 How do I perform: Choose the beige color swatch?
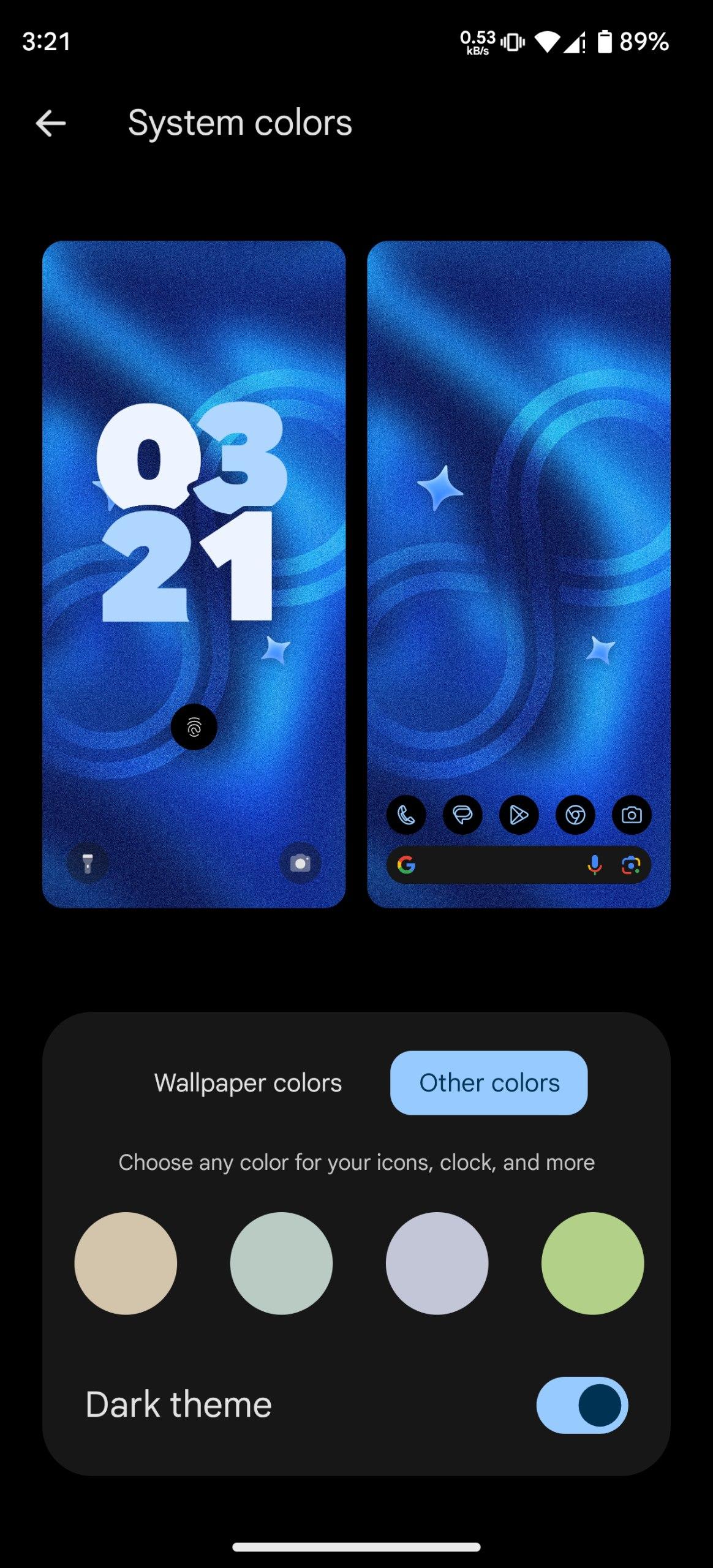(126, 1263)
